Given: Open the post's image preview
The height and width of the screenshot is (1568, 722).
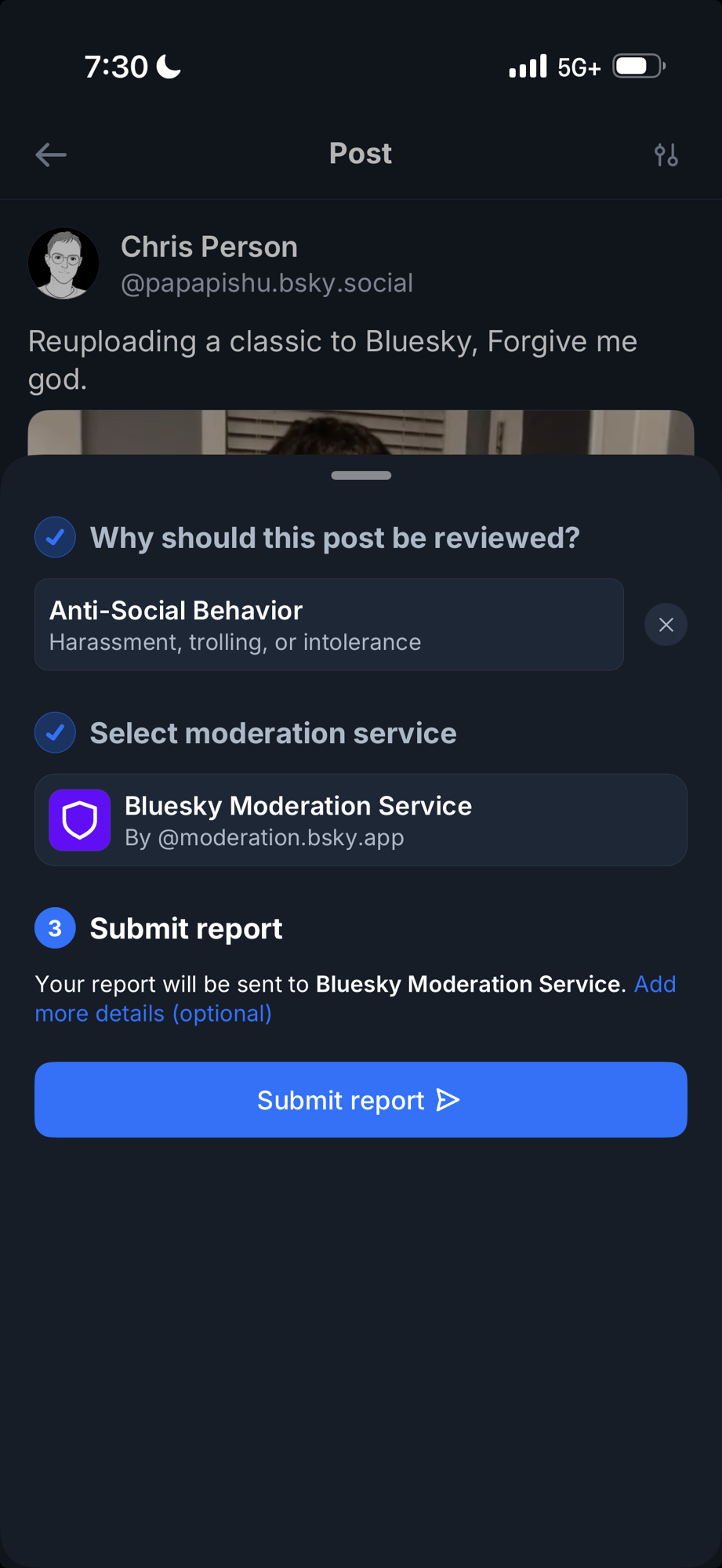Looking at the screenshot, I should (361, 432).
